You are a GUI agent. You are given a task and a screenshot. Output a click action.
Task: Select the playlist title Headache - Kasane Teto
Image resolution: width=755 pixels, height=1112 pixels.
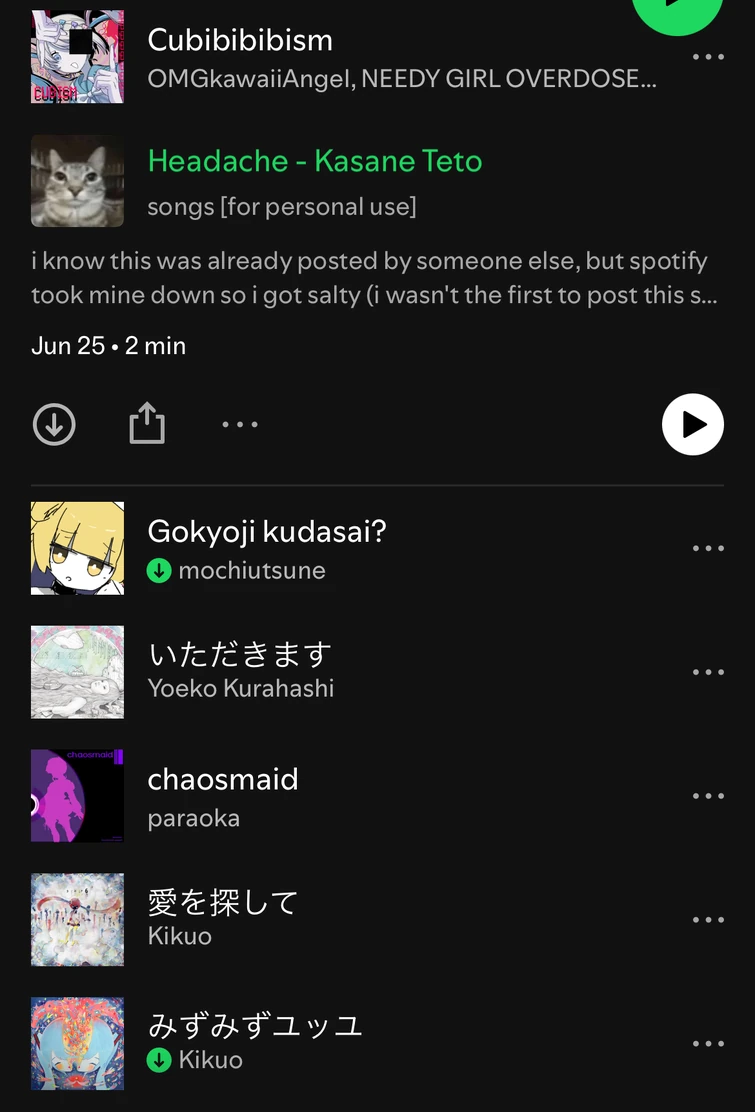tap(315, 160)
